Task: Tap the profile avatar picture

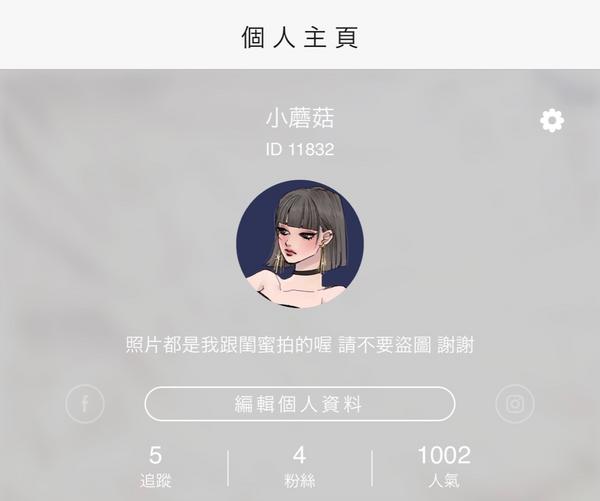Action: (300, 245)
